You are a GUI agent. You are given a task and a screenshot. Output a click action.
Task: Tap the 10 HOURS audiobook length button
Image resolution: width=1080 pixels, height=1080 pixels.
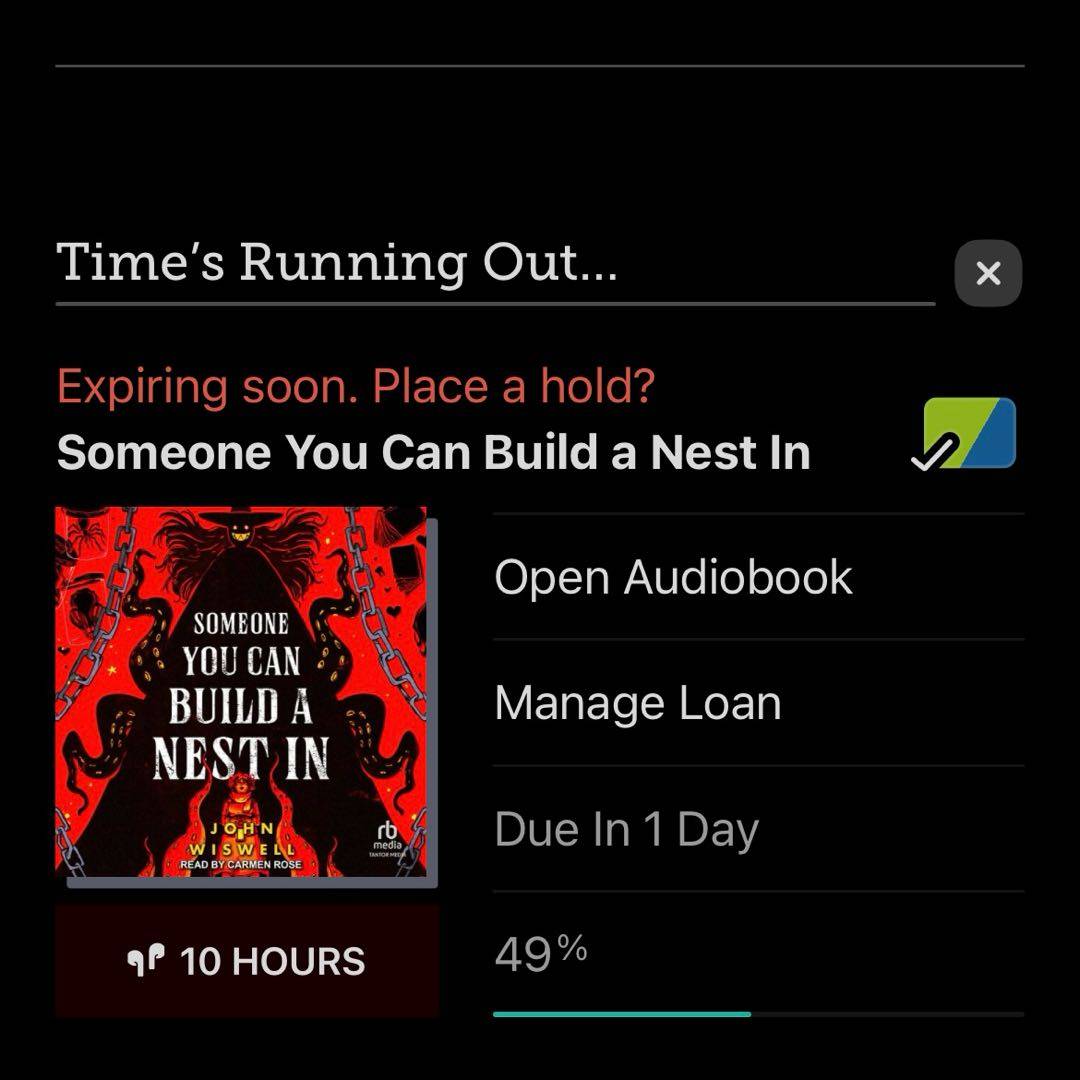(x=246, y=961)
